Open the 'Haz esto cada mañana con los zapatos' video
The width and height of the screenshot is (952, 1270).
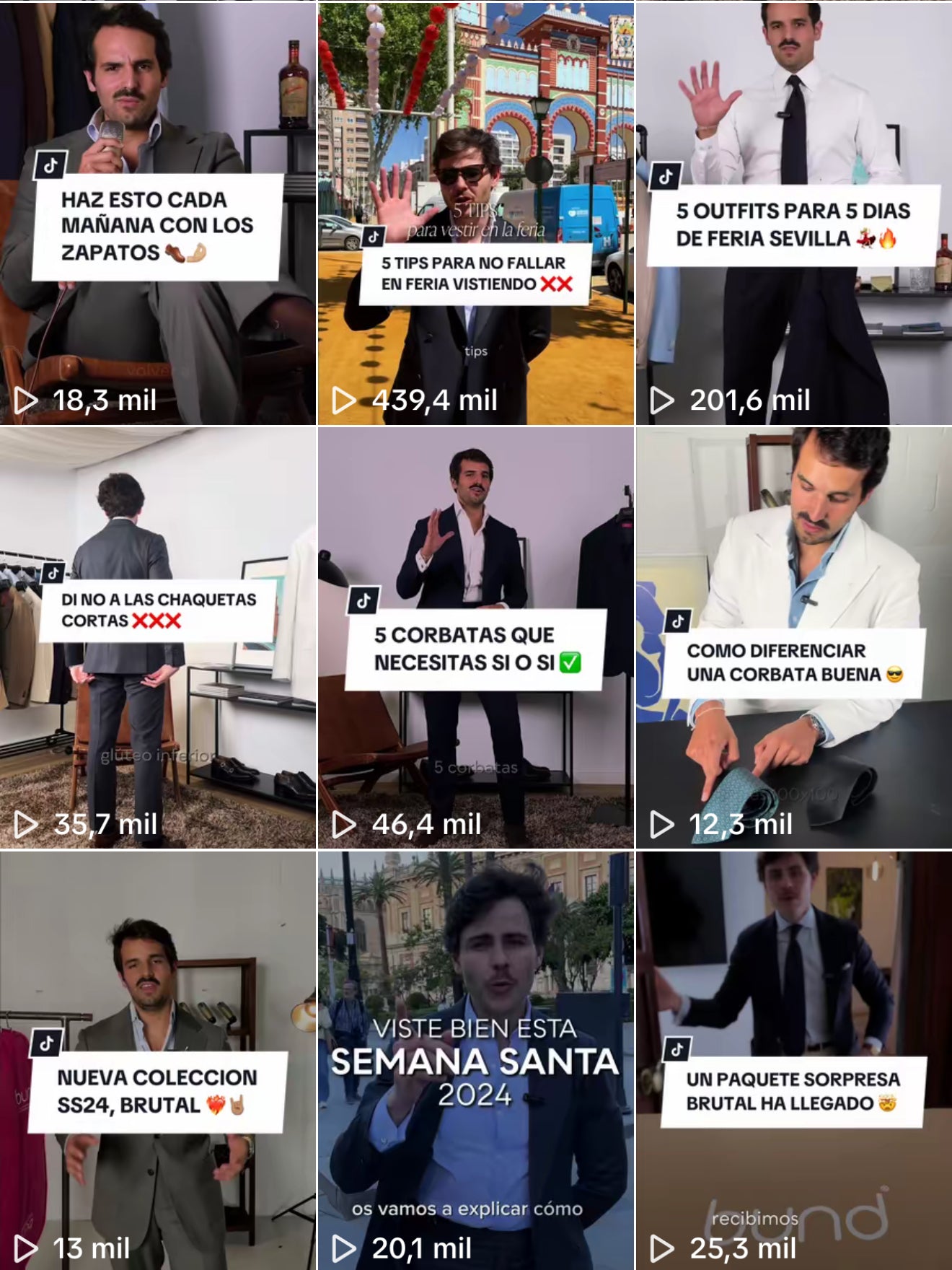[x=158, y=214]
